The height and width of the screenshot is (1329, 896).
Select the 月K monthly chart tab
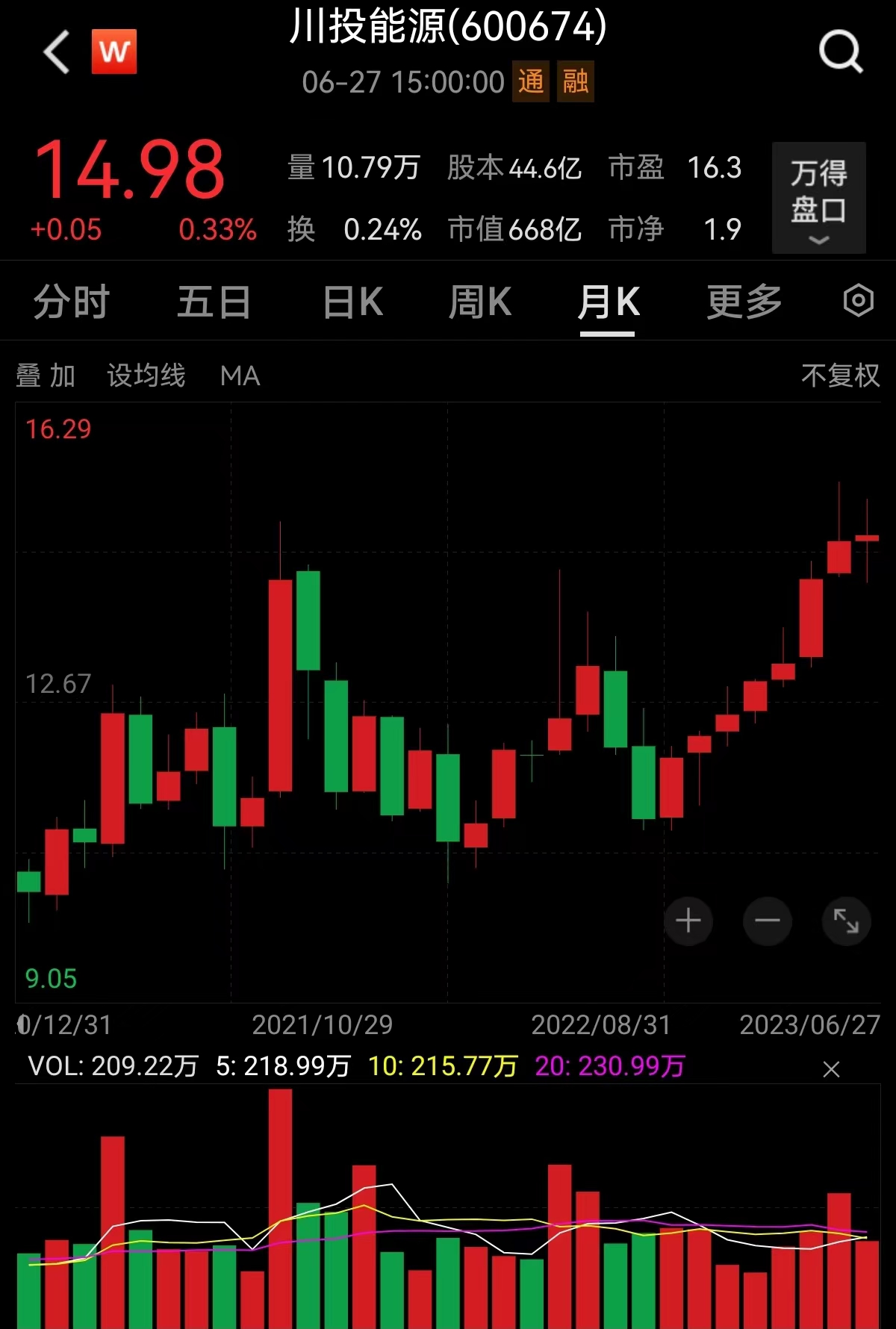[608, 302]
